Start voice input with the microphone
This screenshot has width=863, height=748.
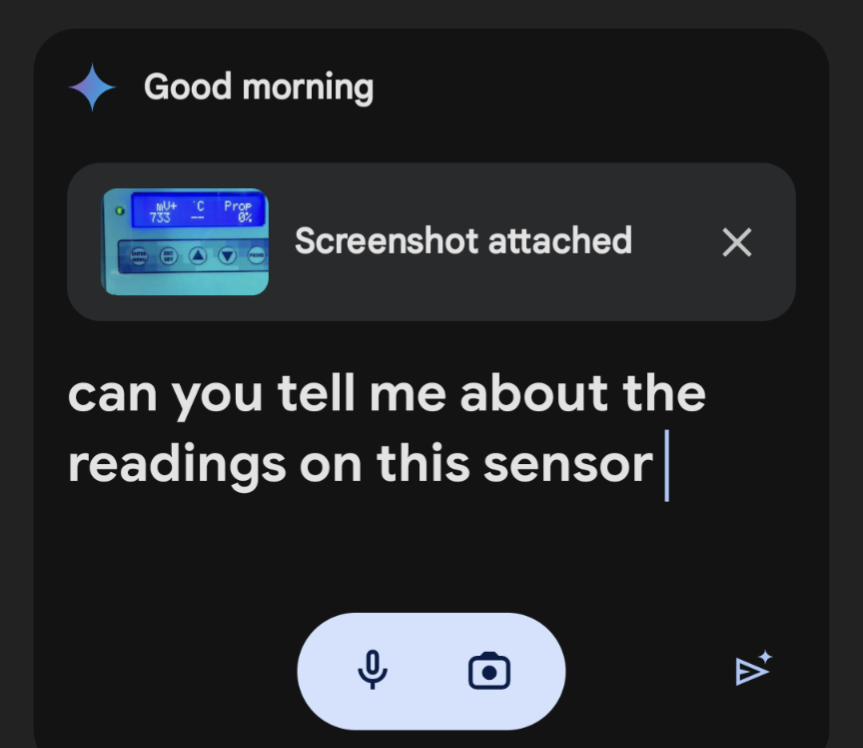coord(373,670)
